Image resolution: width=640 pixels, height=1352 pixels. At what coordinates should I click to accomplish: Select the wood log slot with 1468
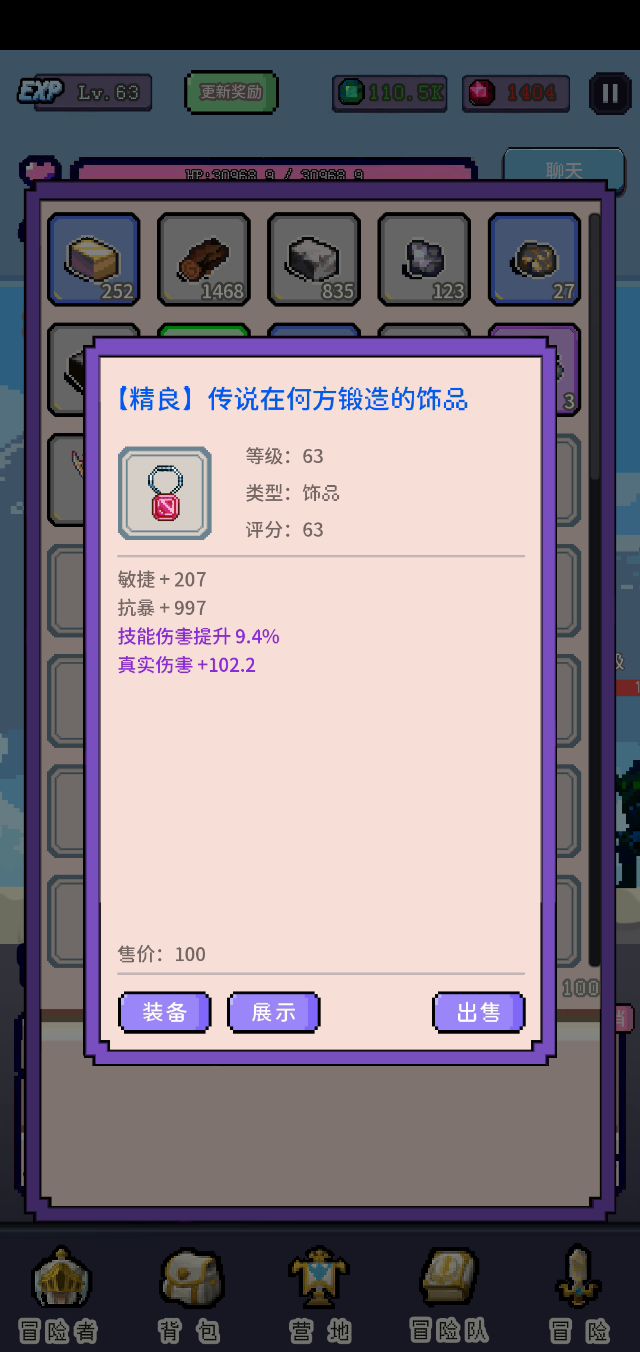(204, 260)
